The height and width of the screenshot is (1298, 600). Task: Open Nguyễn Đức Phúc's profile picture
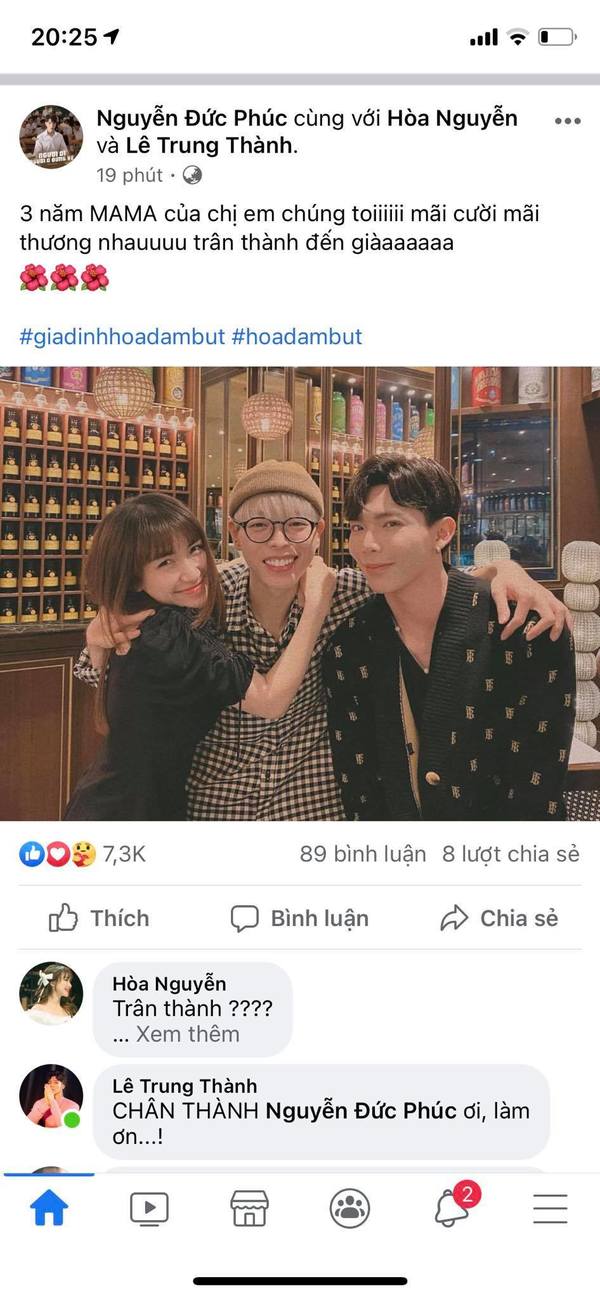coord(51,137)
